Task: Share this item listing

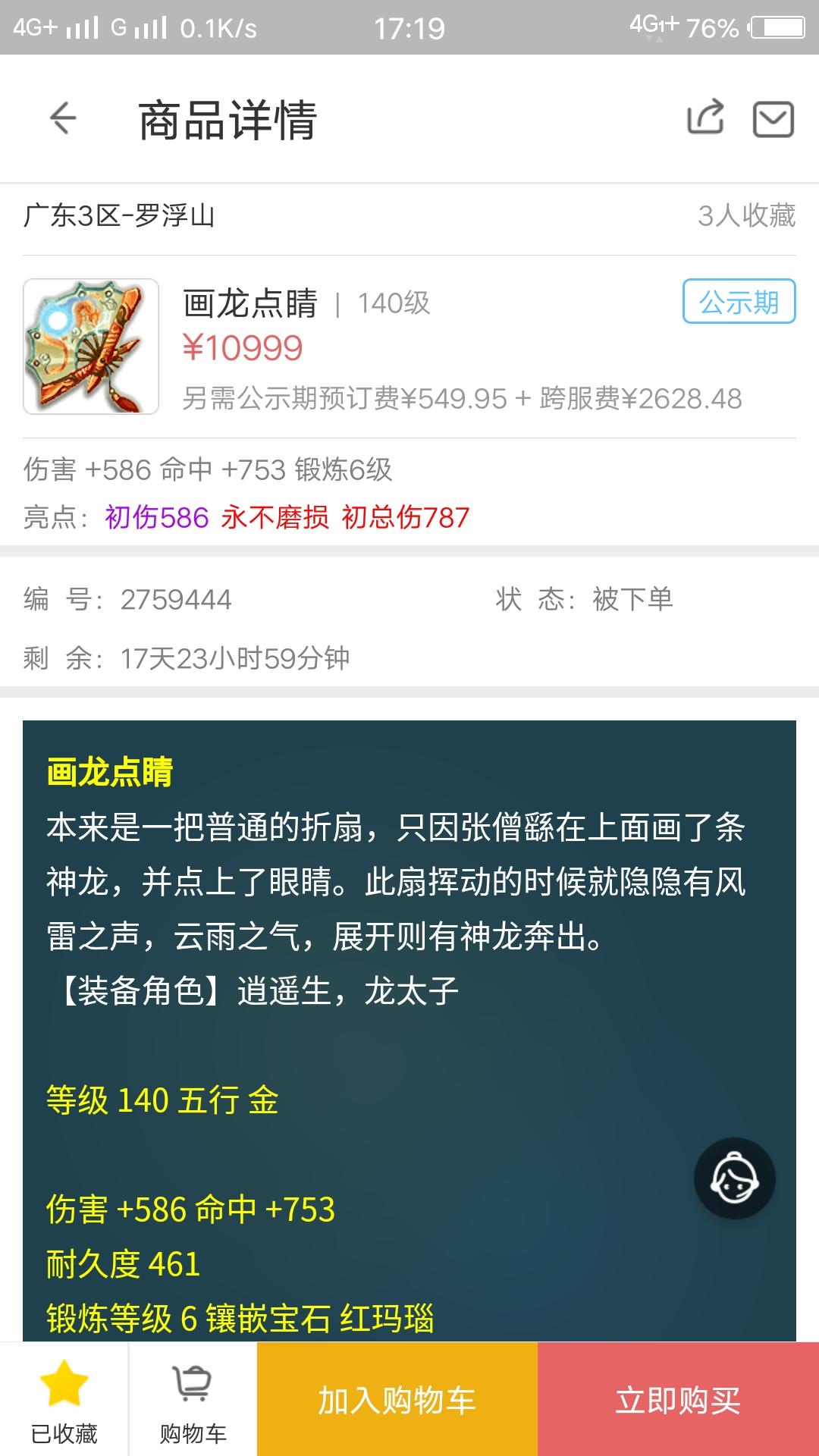Action: [x=705, y=118]
